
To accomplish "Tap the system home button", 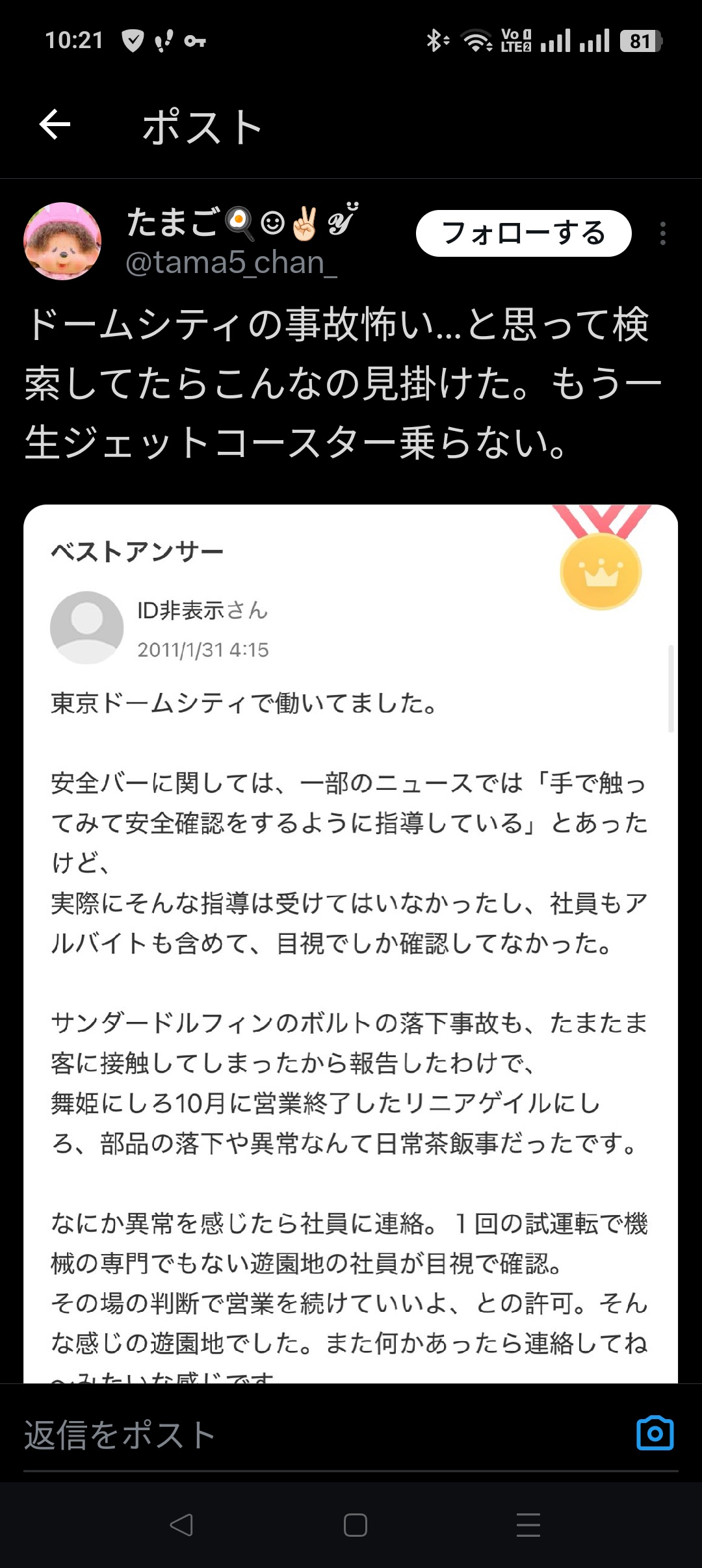I will point(355,1525).
